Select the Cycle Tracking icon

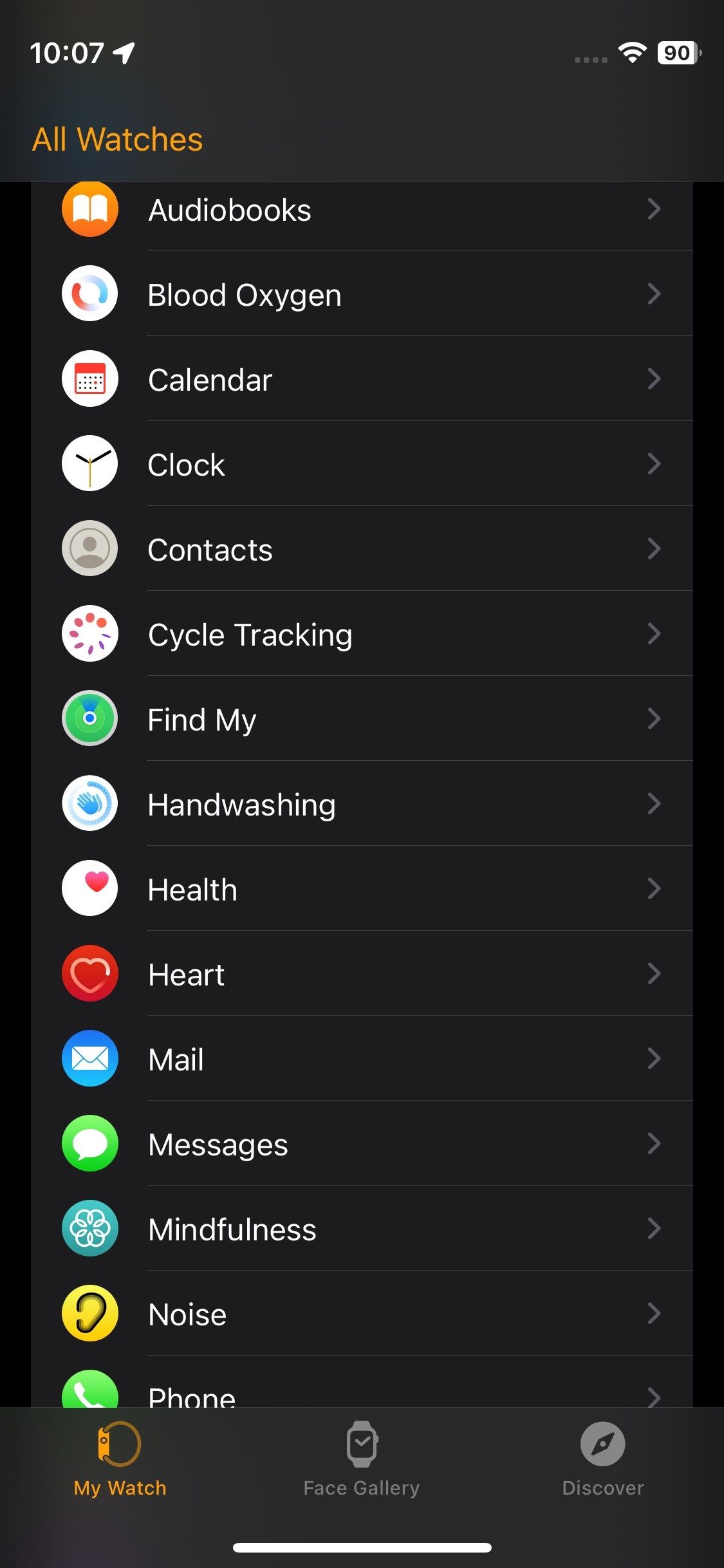click(x=89, y=633)
